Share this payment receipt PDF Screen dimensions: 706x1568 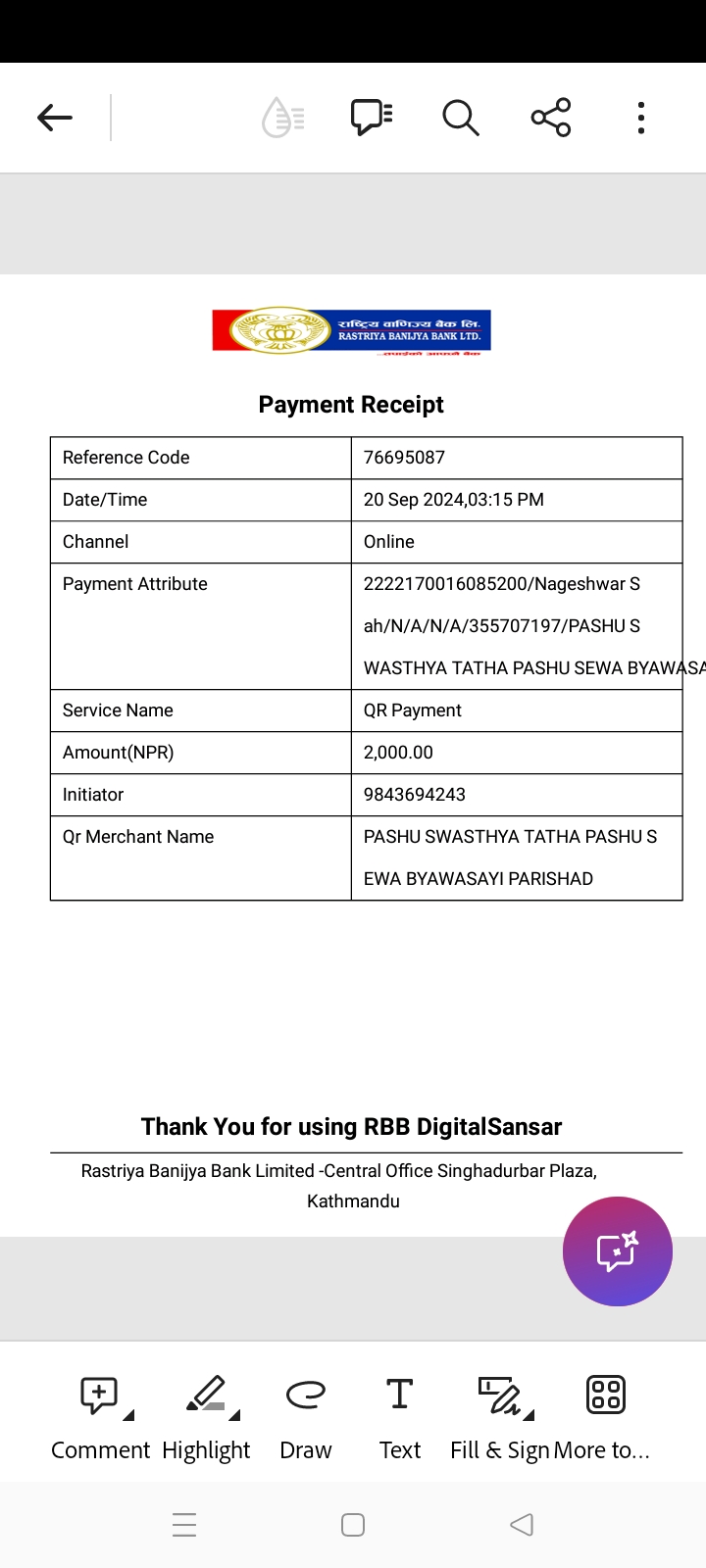tap(551, 118)
